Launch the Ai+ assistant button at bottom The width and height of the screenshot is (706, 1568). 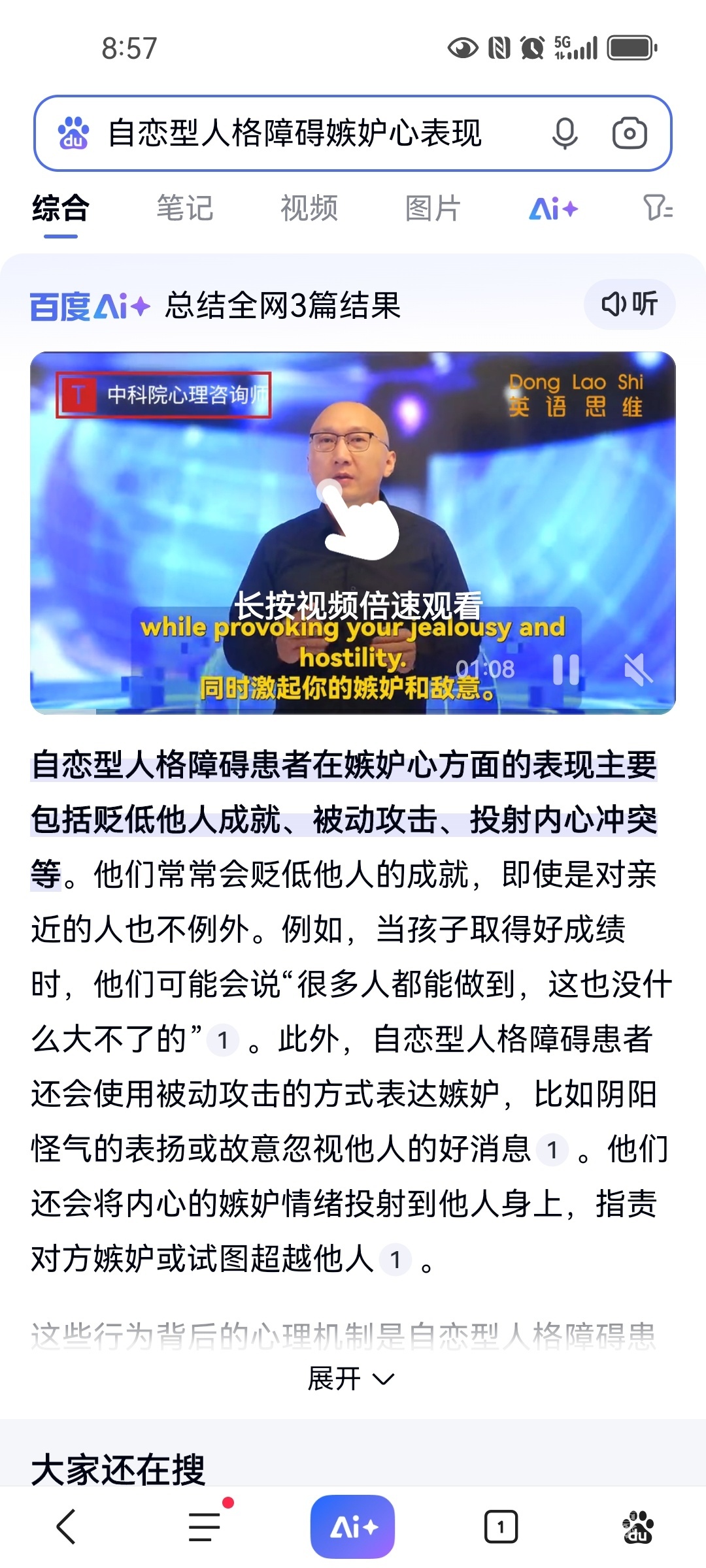352,1526
